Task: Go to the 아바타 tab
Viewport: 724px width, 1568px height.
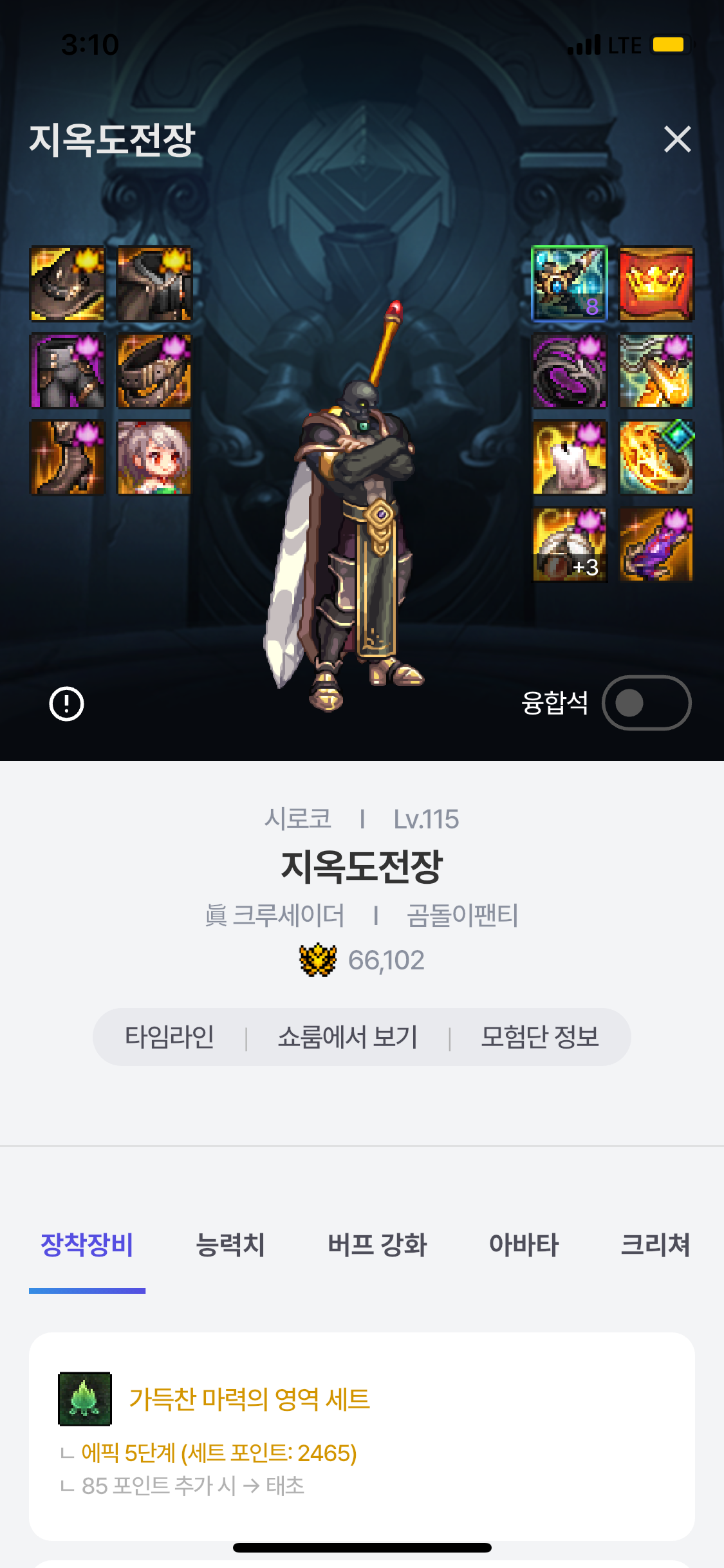Action: 524,1244
